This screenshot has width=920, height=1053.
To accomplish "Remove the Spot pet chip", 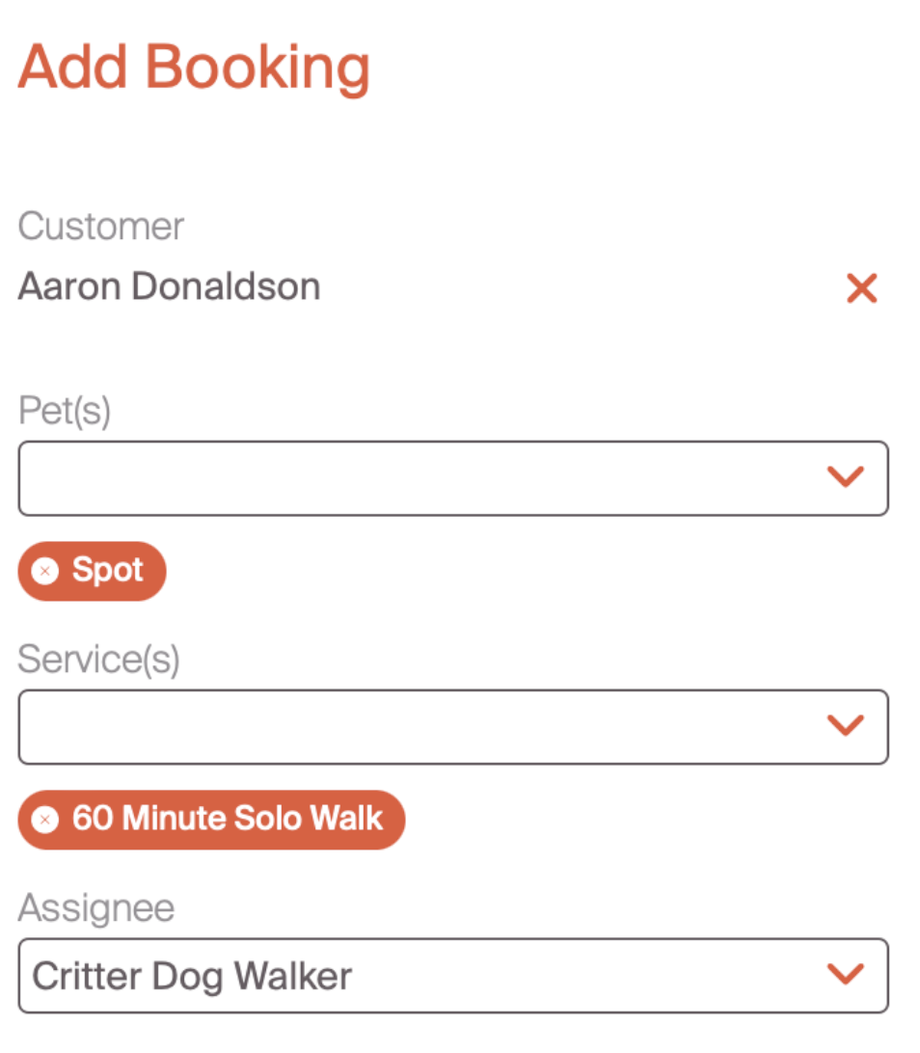I will [44, 571].
